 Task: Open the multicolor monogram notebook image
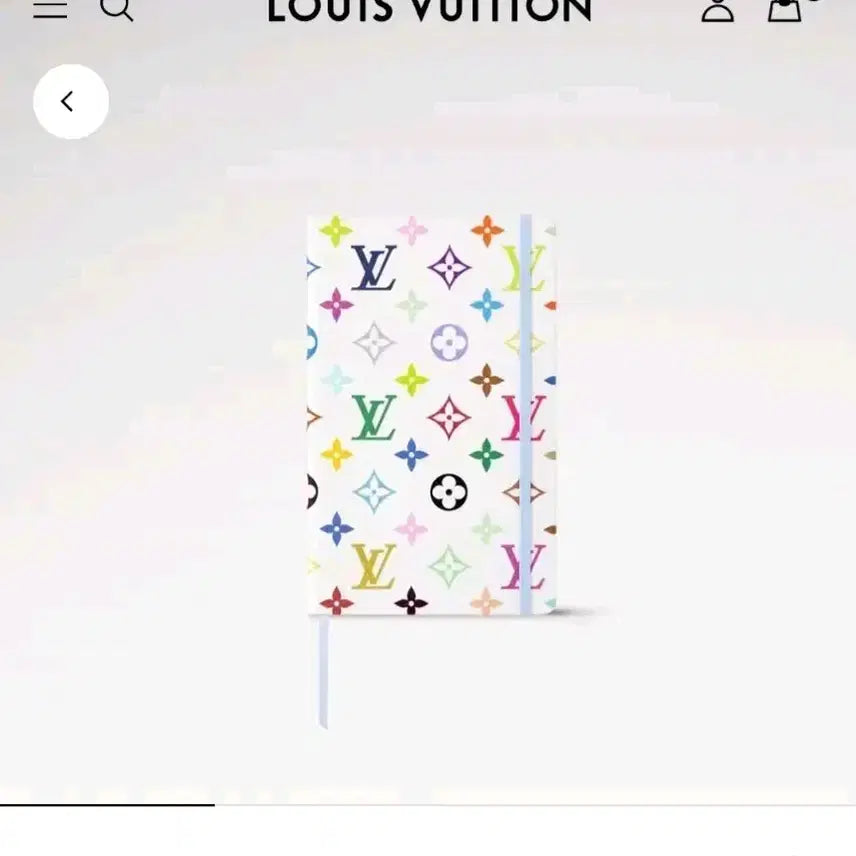tap(431, 415)
